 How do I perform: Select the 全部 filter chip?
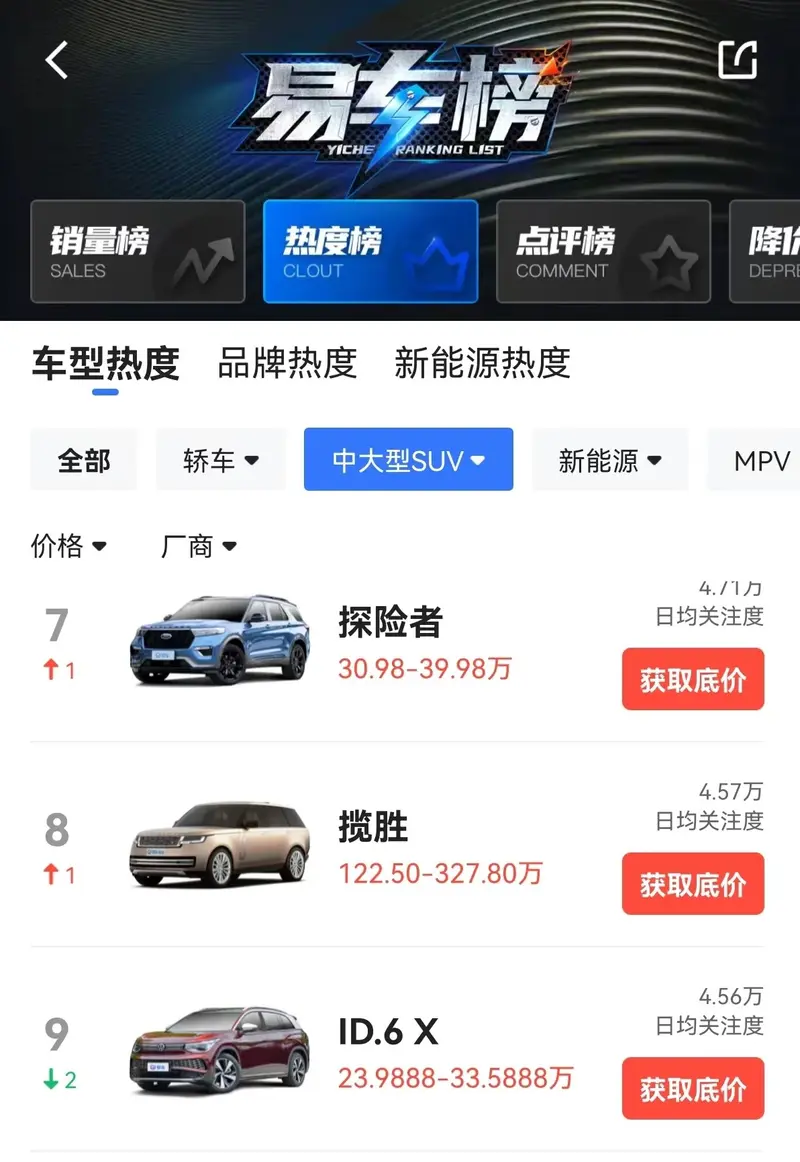tap(84, 460)
